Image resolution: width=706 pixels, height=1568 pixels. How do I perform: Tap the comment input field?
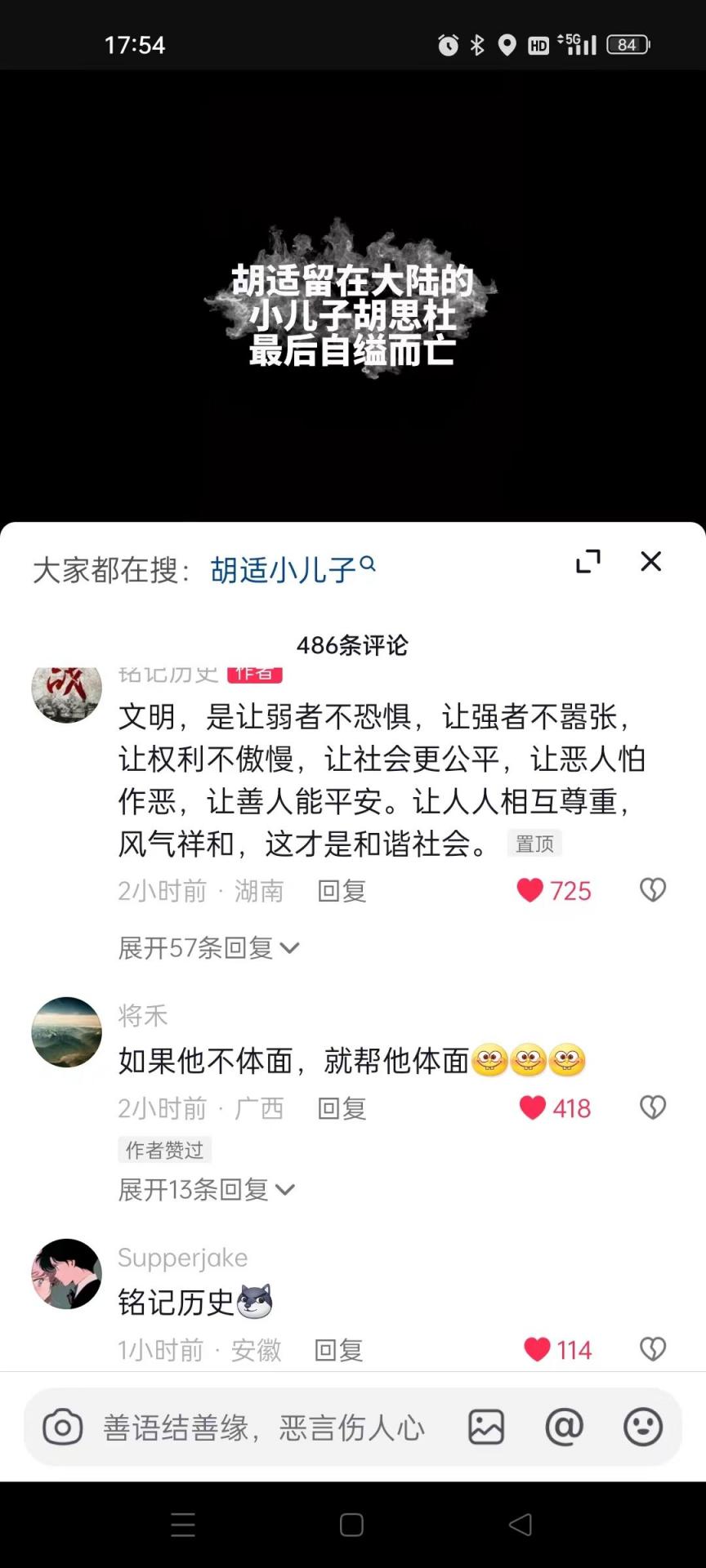tap(263, 1428)
